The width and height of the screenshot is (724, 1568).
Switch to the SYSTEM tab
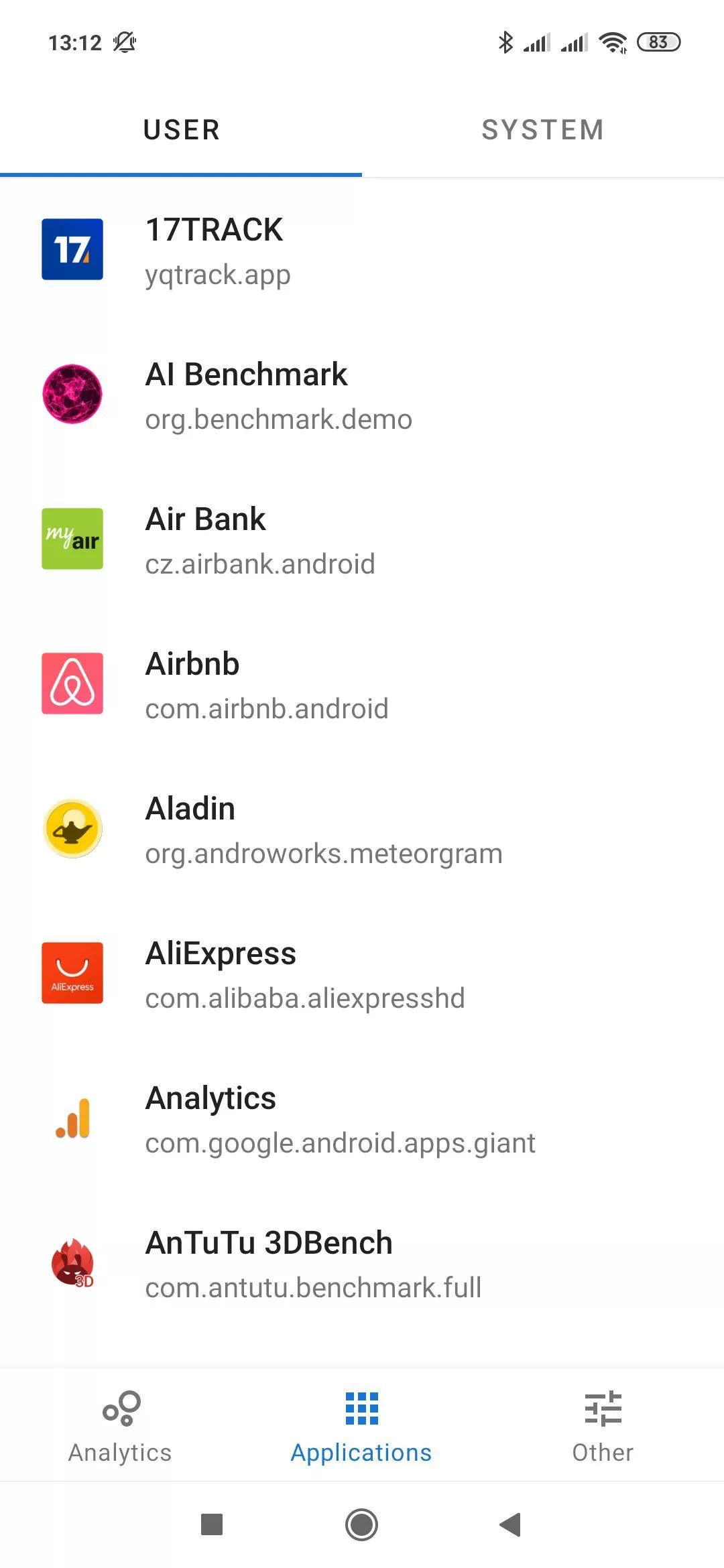coord(543,130)
